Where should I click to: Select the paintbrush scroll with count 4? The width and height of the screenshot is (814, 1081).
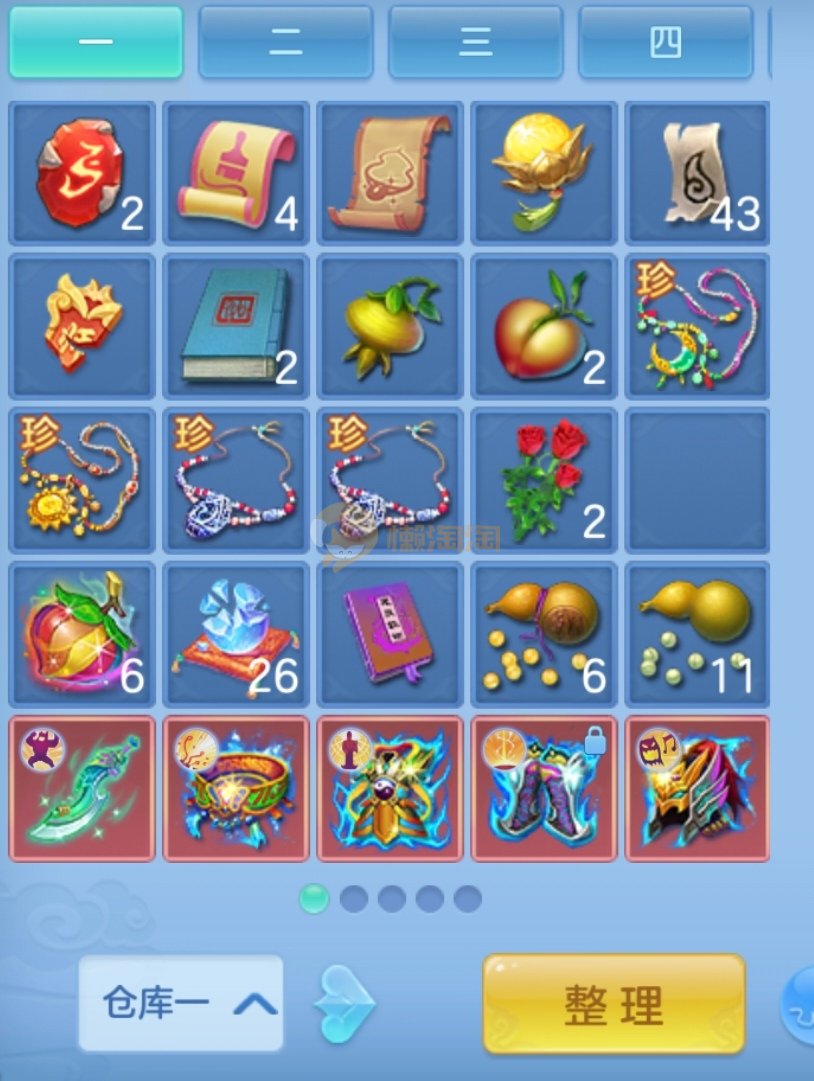(x=236, y=173)
